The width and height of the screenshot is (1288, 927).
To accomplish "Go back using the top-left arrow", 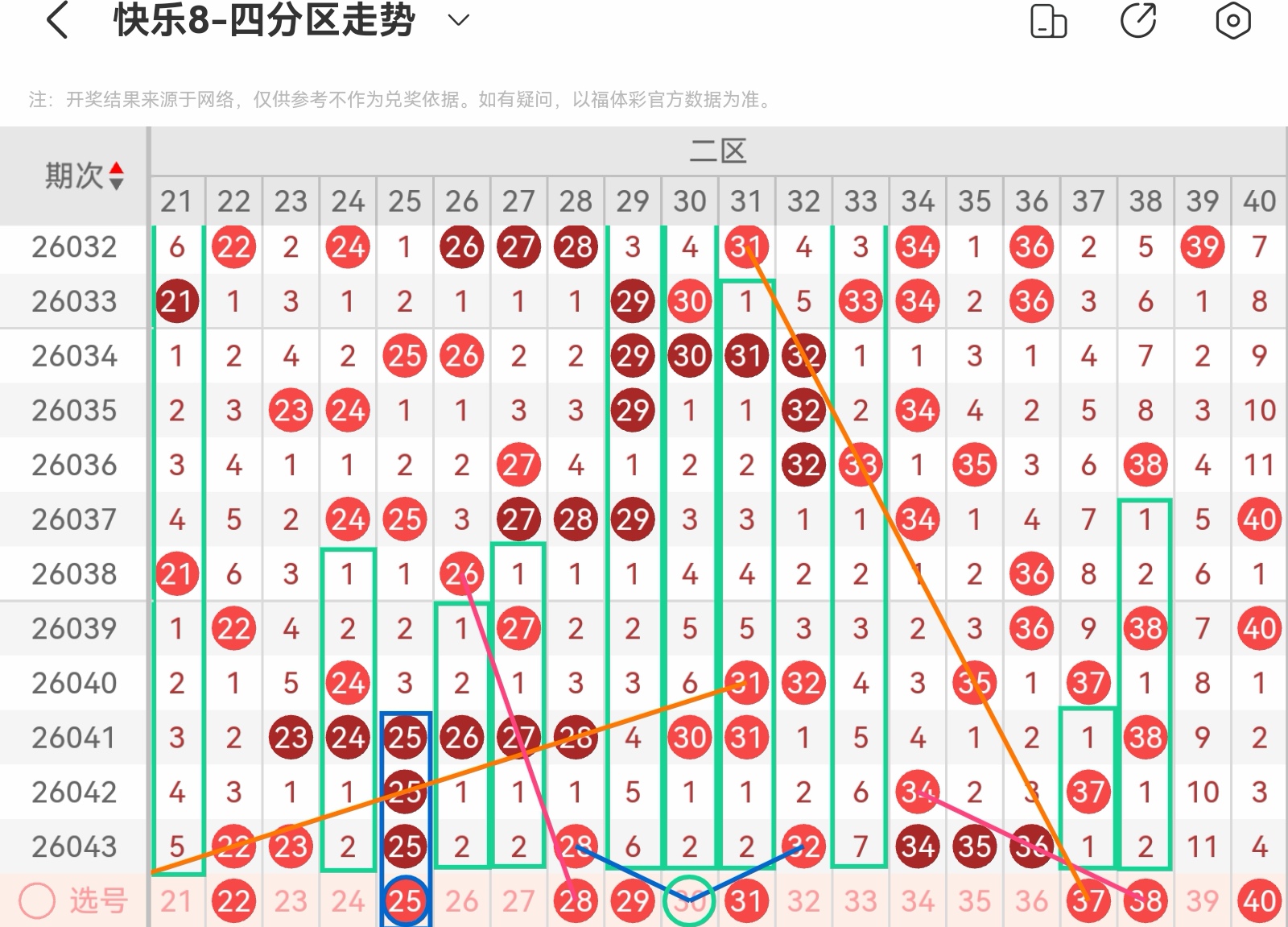I will pyautogui.click(x=56, y=20).
